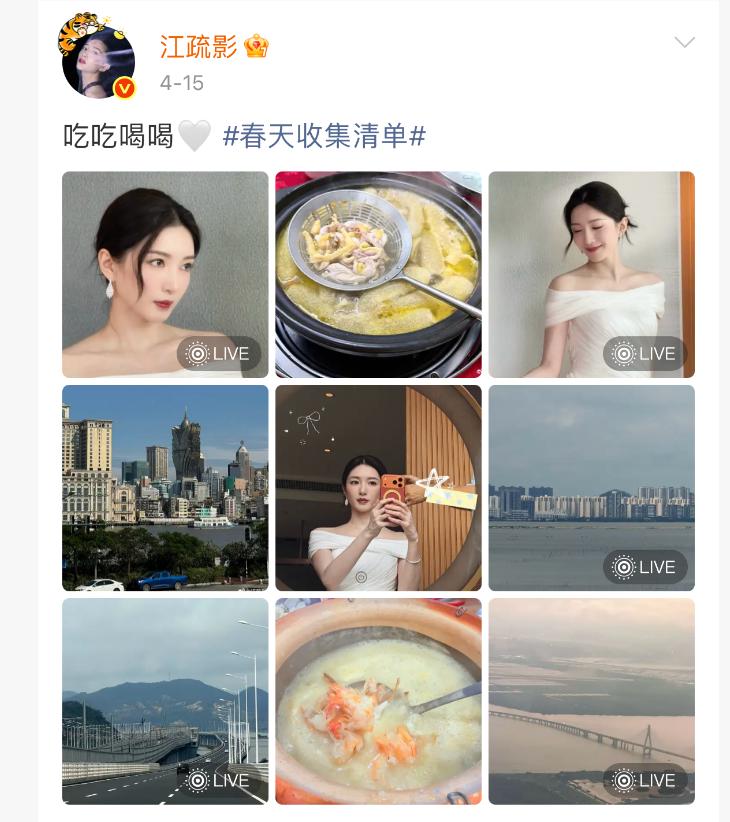Image resolution: width=730 pixels, height=822 pixels.
Task: View the sea bridge live photo
Action: coord(591,700)
